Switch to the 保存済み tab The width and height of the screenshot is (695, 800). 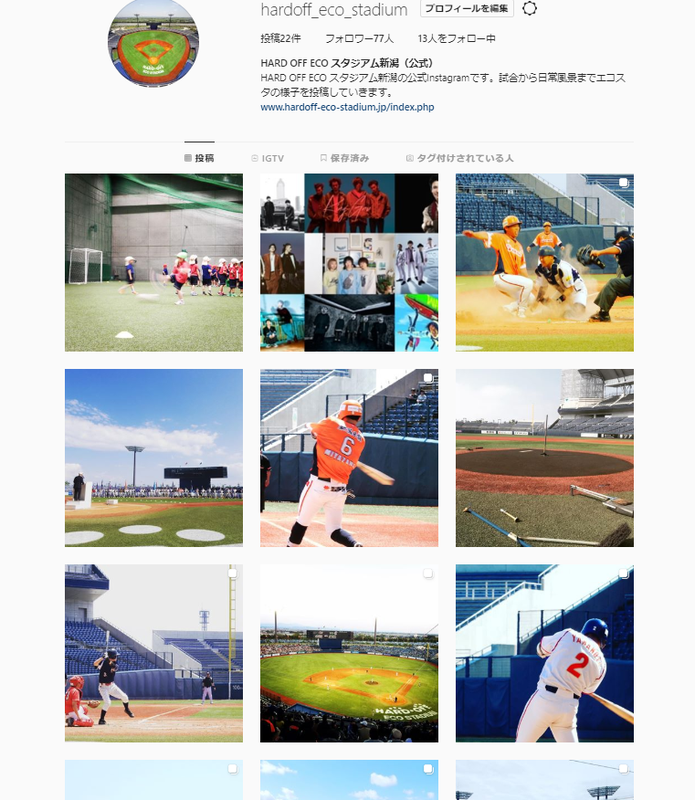coord(344,158)
